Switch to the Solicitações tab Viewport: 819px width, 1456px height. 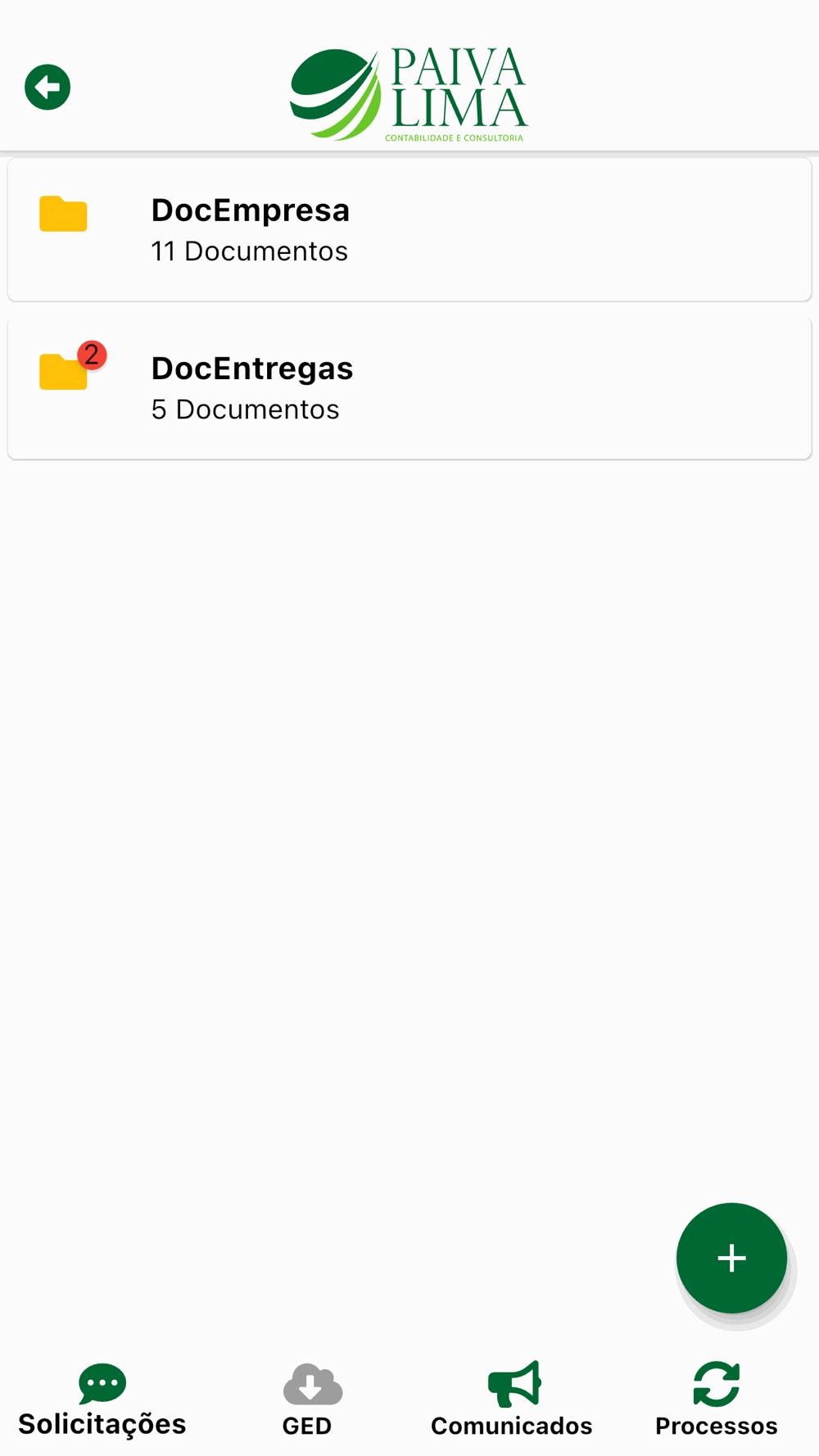102,1400
